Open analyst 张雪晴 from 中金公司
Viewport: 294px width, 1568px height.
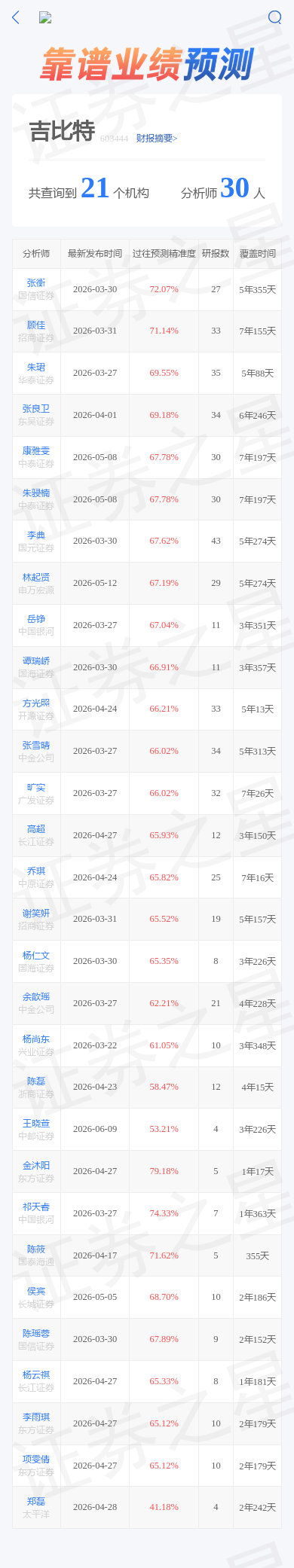36,746
